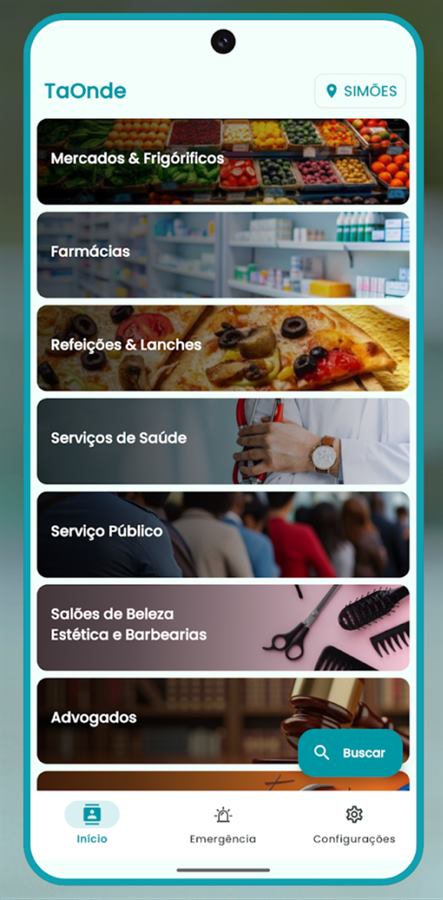This screenshot has height=900, width=443.
Task: Open Serviços de Saúde
Action: click(x=223, y=441)
